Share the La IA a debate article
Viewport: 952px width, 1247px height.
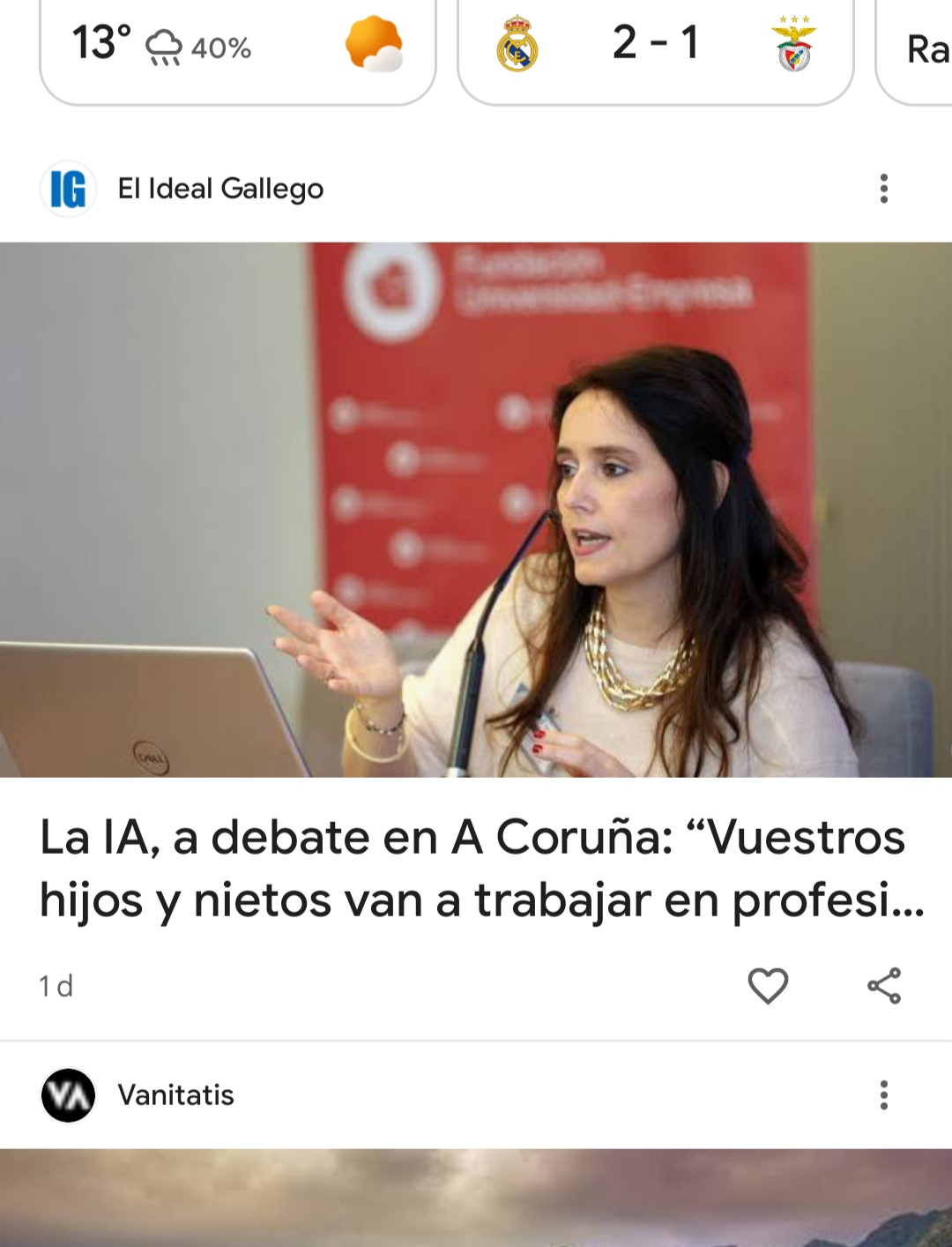(883, 986)
